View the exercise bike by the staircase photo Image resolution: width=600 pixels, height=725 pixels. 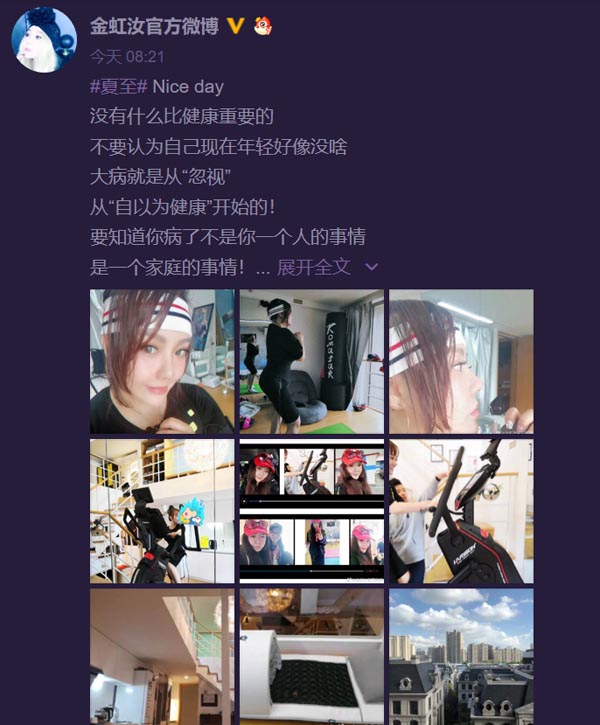click(x=162, y=511)
